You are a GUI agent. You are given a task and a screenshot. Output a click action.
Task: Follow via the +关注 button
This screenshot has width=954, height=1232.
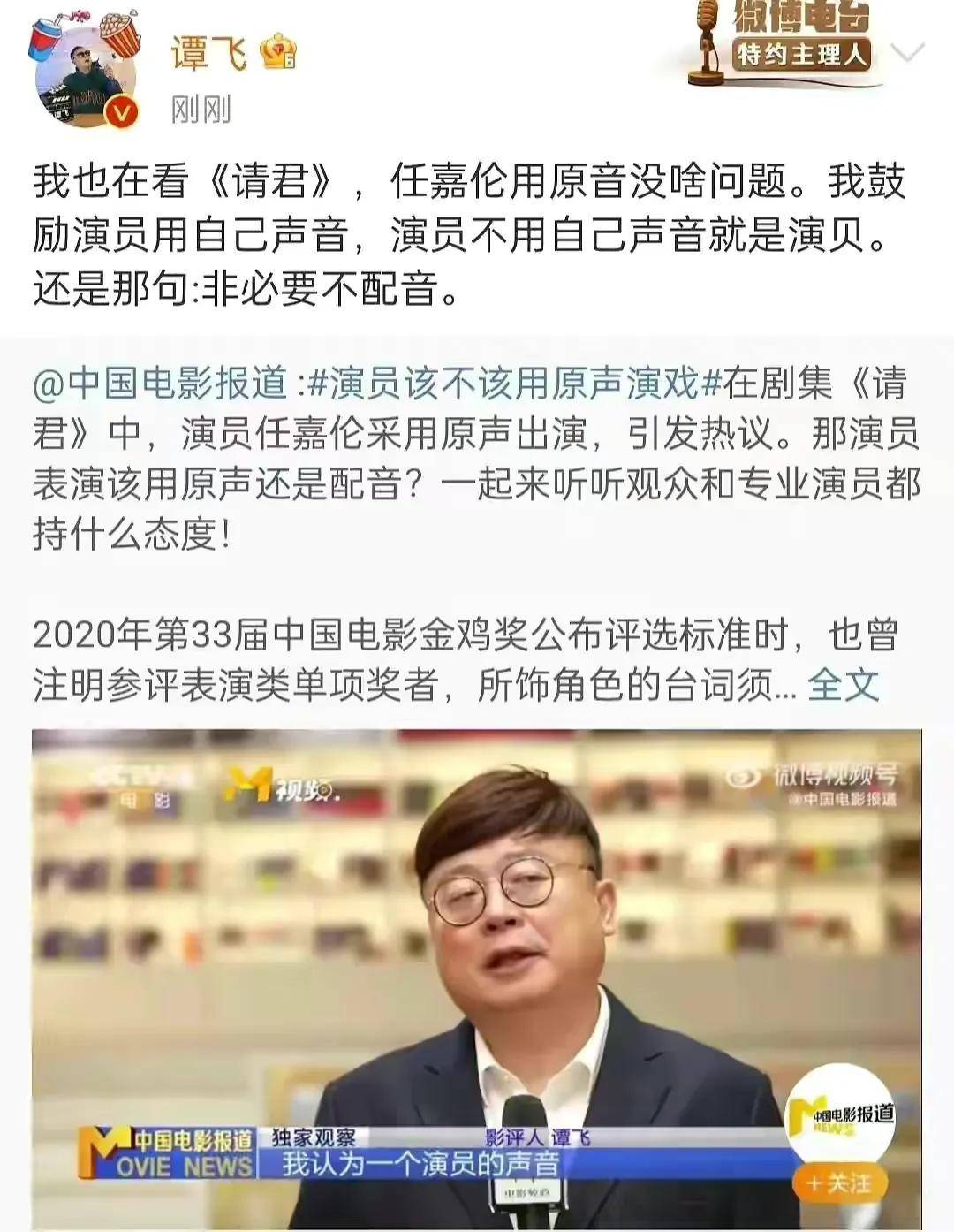[x=837, y=1183]
